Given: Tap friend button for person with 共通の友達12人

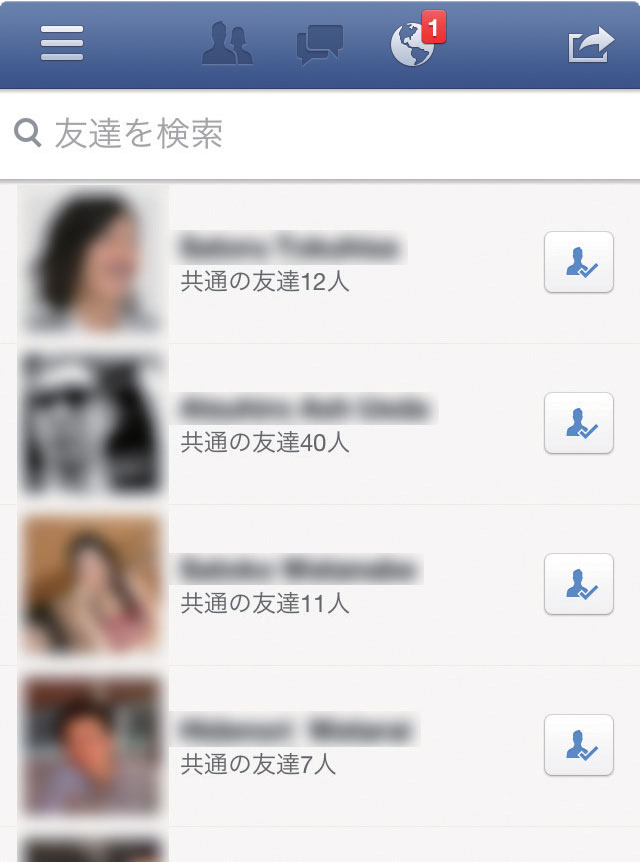Looking at the screenshot, I should 578,262.
